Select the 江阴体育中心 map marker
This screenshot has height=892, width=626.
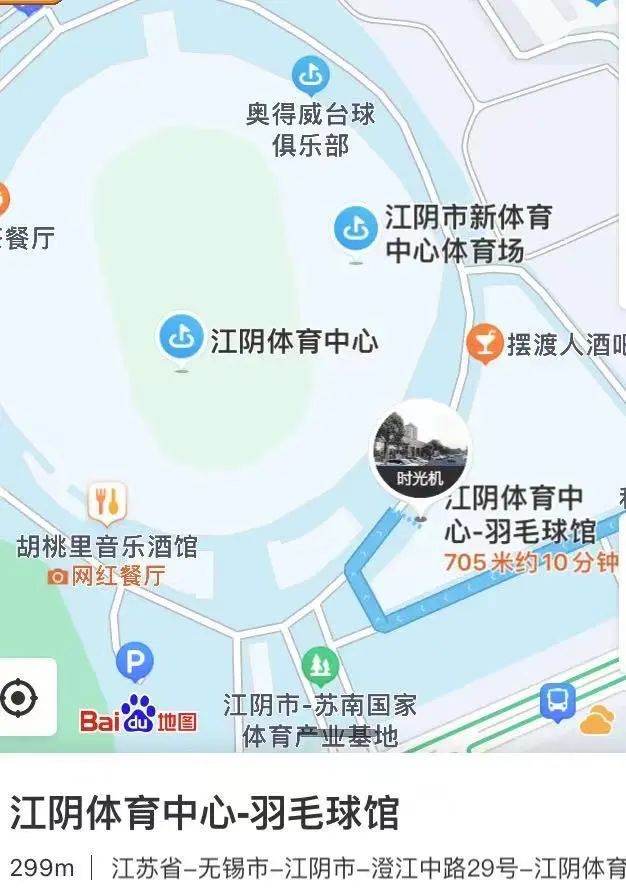pos(181,338)
